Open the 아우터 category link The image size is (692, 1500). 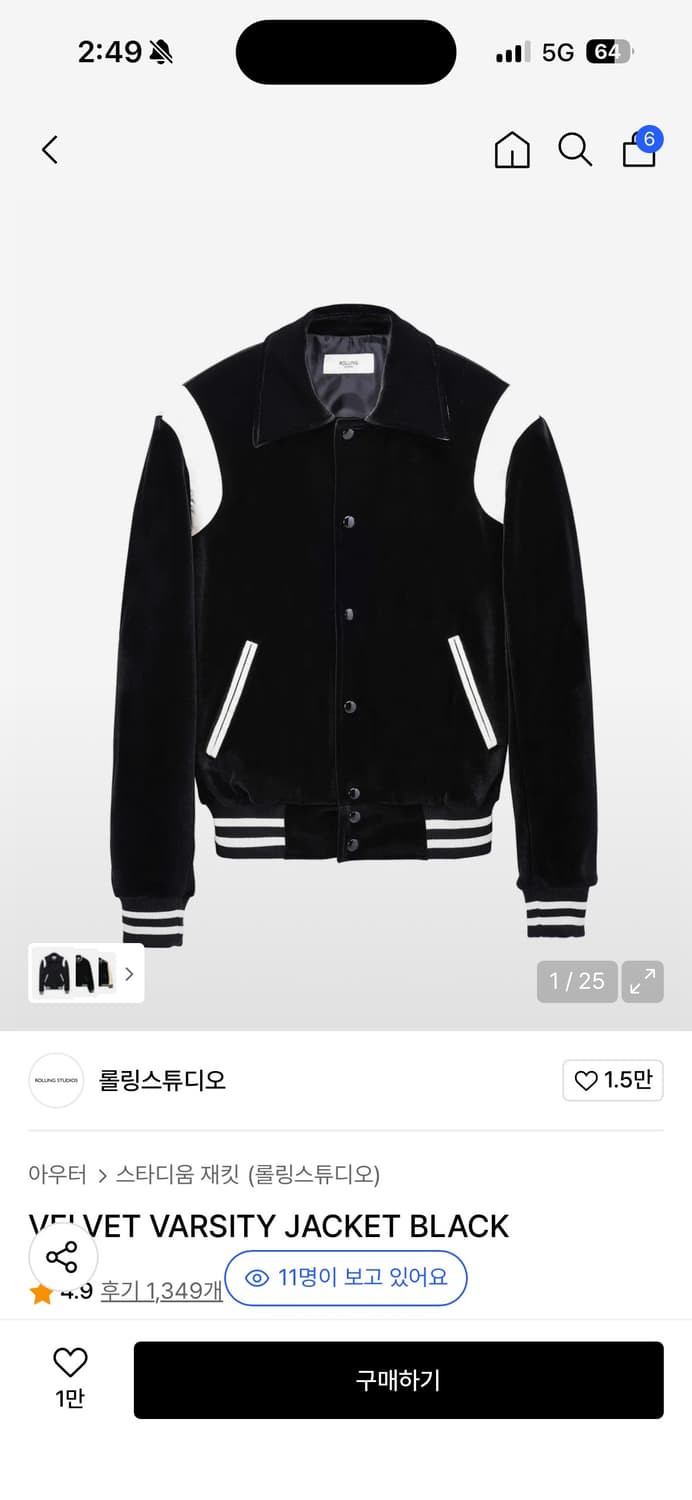pyautogui.click(x=57, y=1174)
